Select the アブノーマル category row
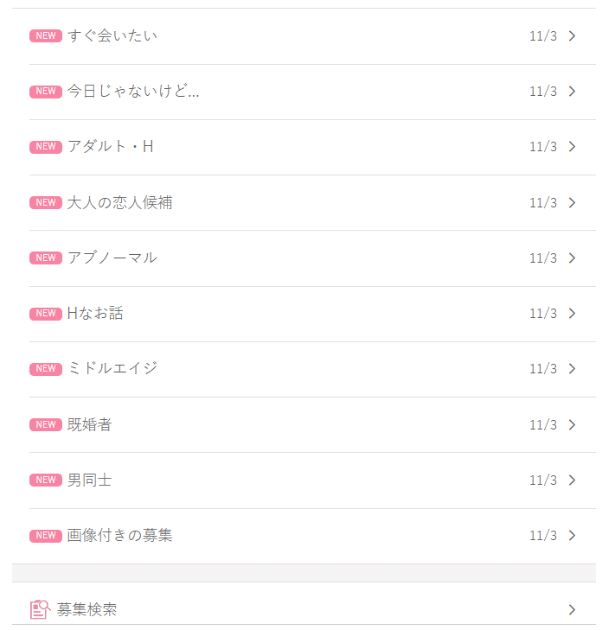The image size is (602, 630). pyautogui.click(x=112, y=258)
